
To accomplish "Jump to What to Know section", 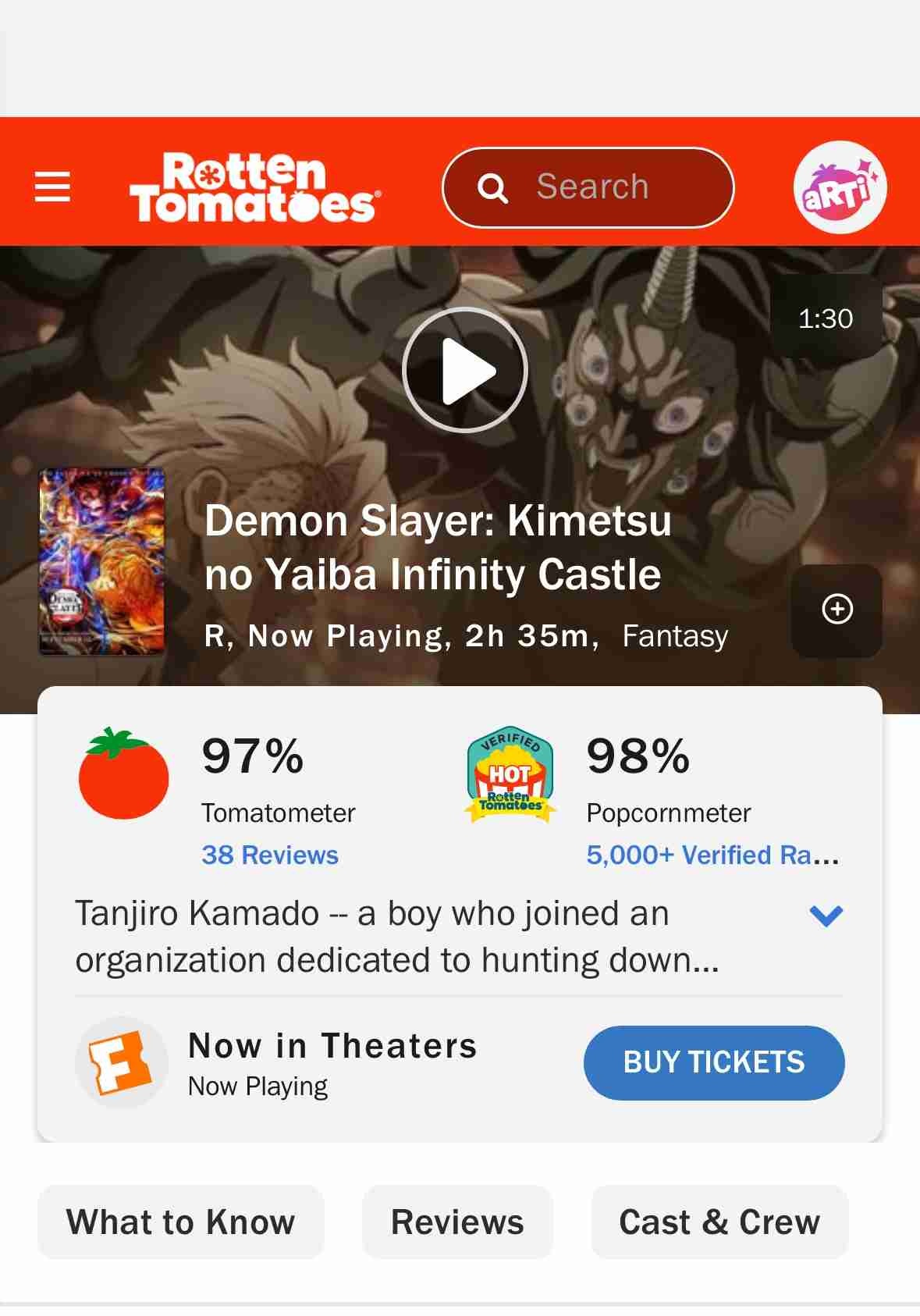I will coord(181,1222).
